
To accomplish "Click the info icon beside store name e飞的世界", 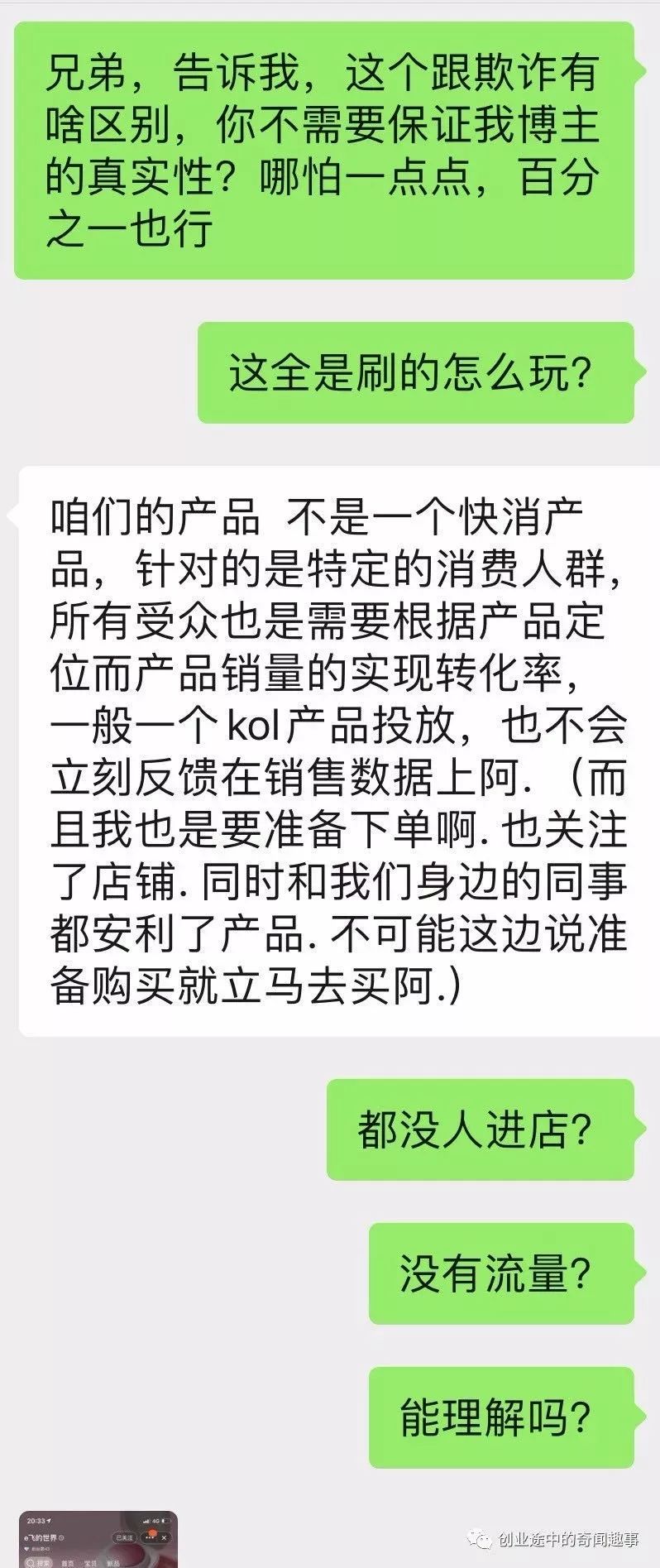I will [61, 1537].
